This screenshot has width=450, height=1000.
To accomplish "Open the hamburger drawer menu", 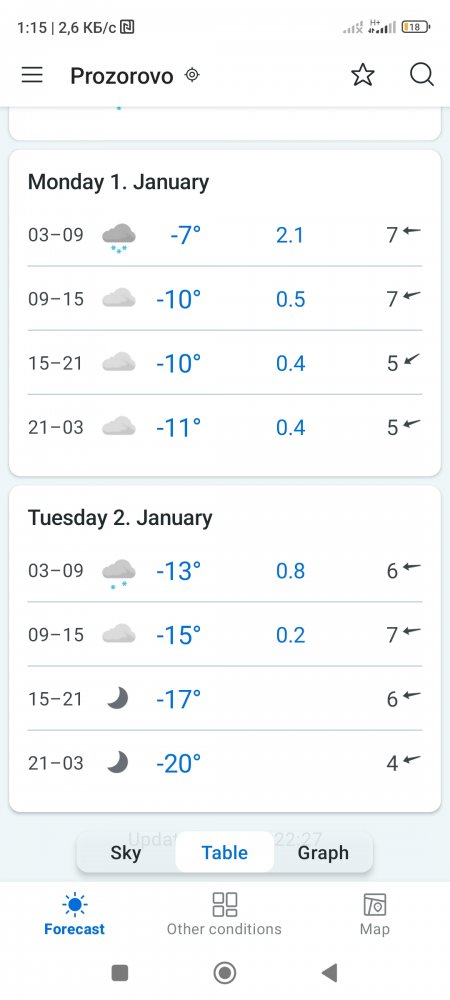I will pyautogui.click(x=32, y=76).
